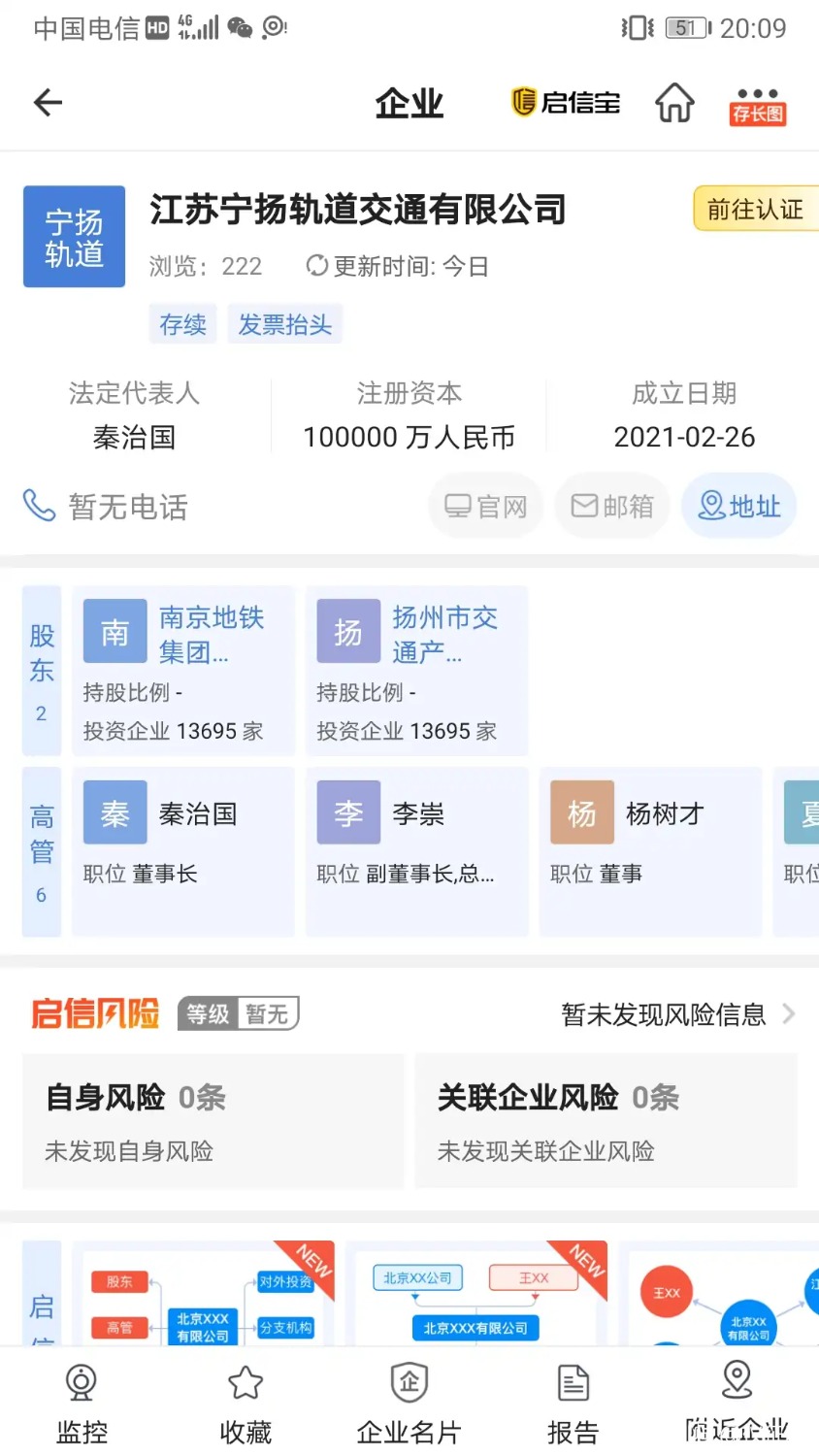Tap 监控 in the bottom bar
Image resolution: width=819 pixels, height=1456 pixels.
tap(82, 1403)
